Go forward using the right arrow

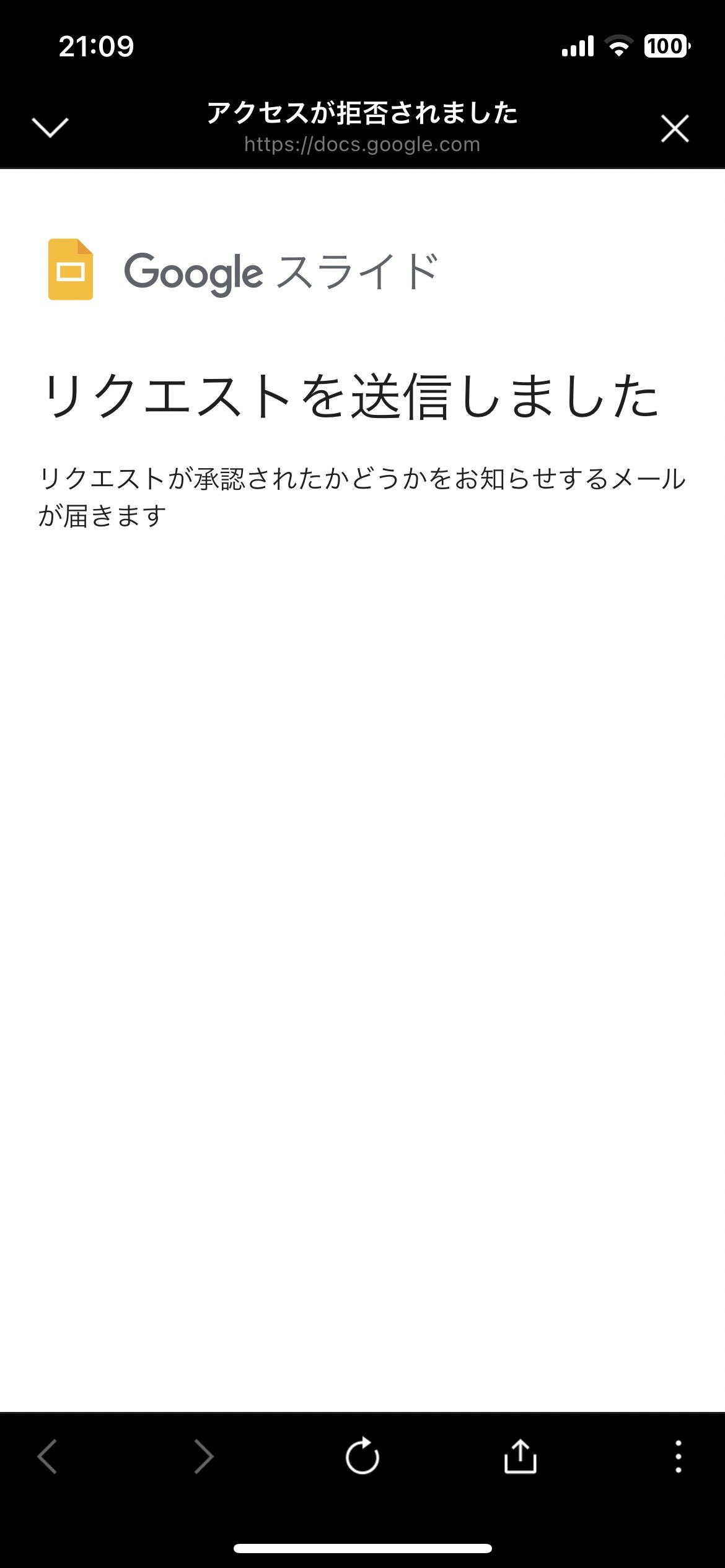pyautogui.click(x=204, y=1456)
